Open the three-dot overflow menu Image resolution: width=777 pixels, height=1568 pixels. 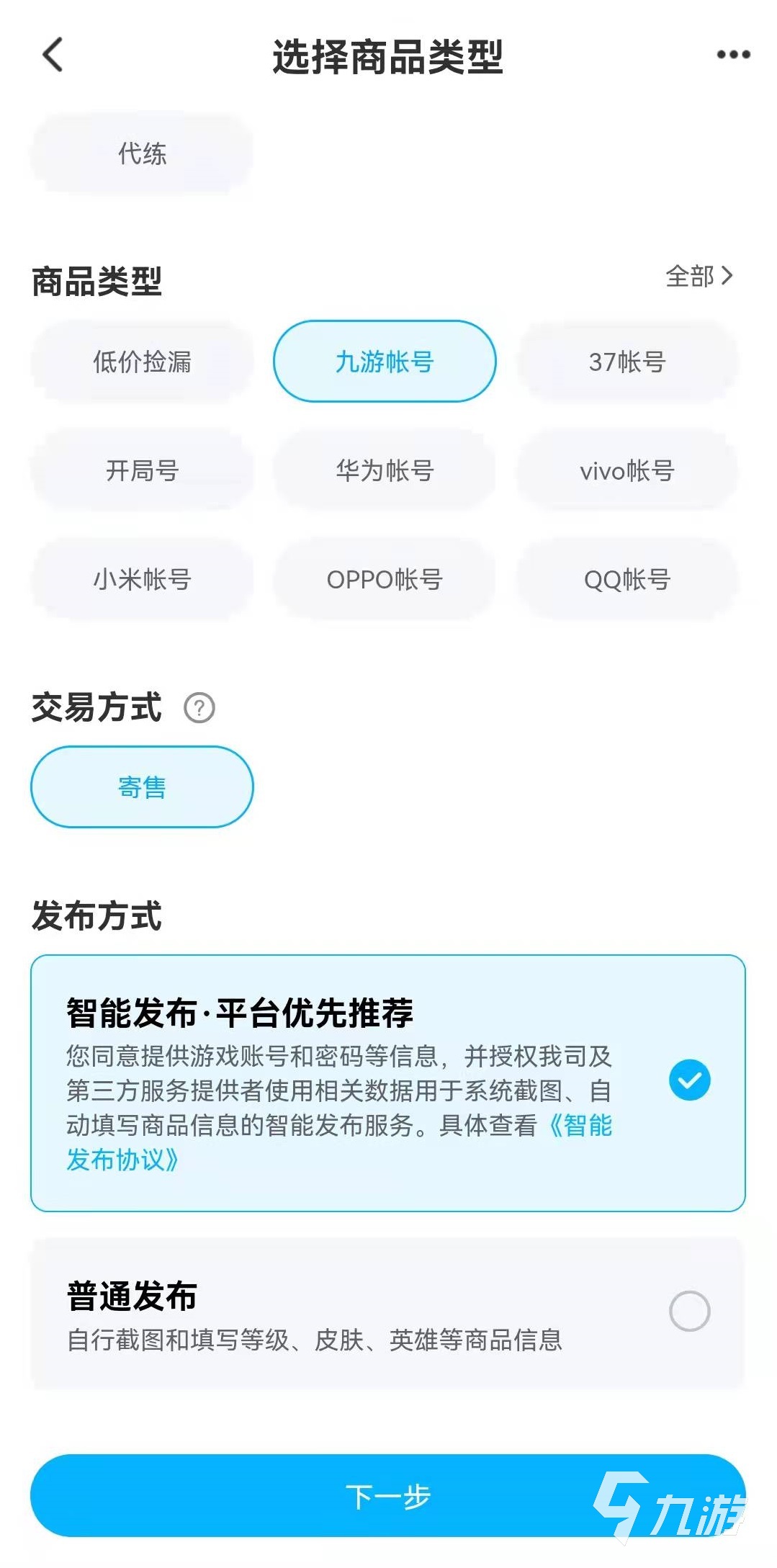(733, 55)
